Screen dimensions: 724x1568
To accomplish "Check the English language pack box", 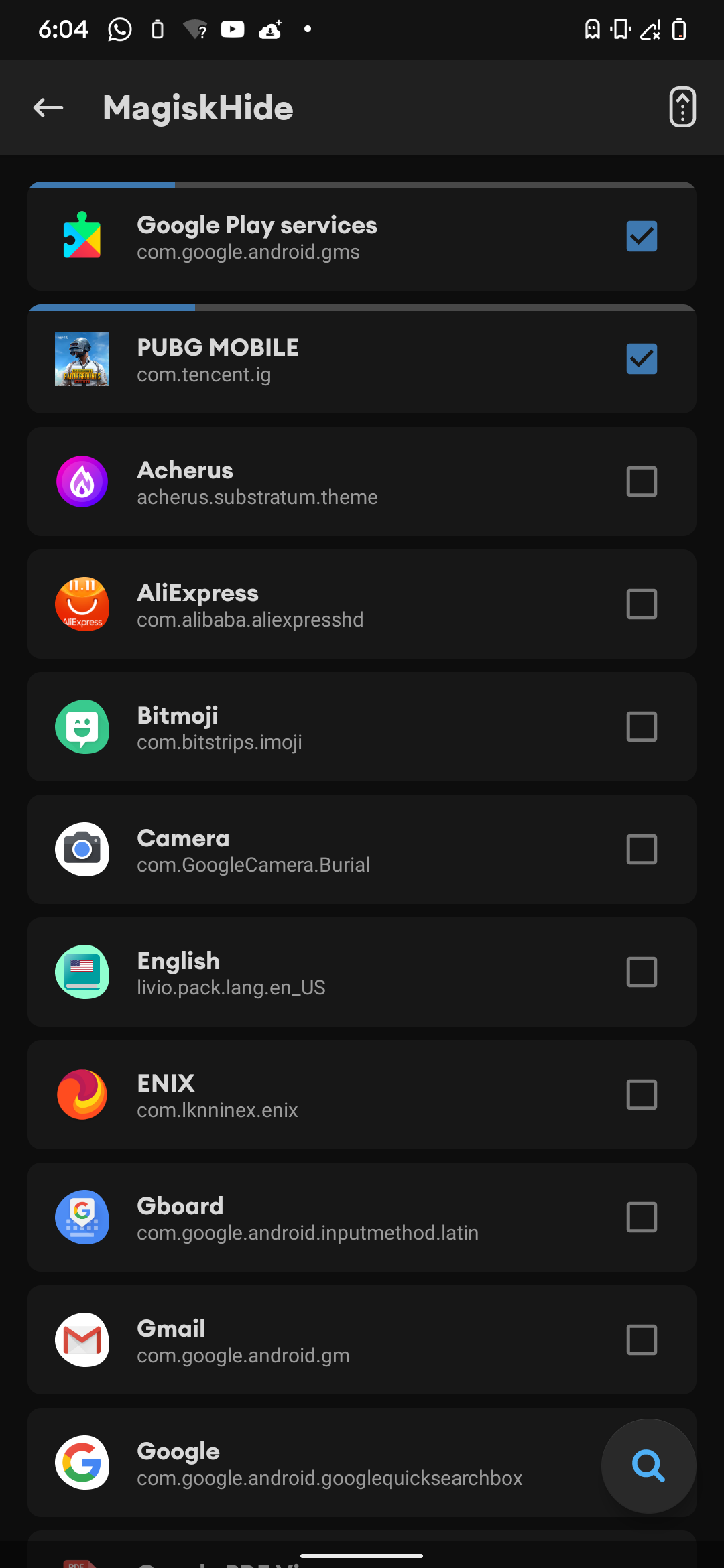I will pos(642,972).
